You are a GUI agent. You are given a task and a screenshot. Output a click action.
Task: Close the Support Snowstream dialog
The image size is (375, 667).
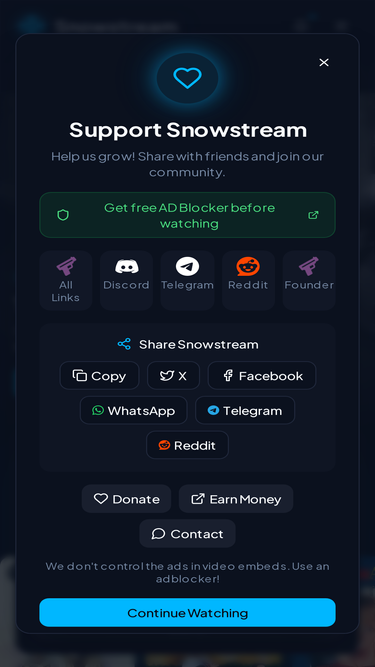324,63
